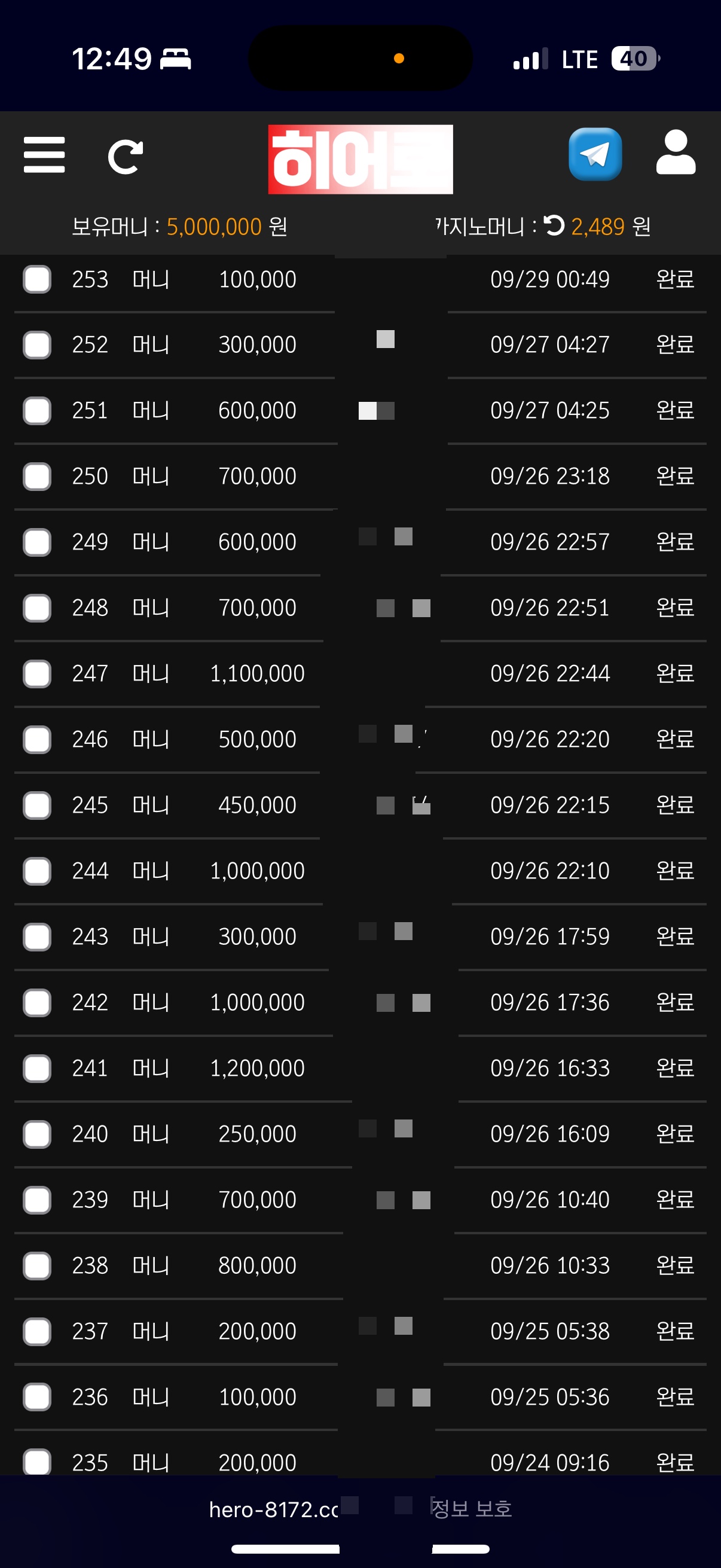The height and width of the screenshot is (1568, 721).
Task: Check the box for entry 242
Action: (x=37, y=1002)
